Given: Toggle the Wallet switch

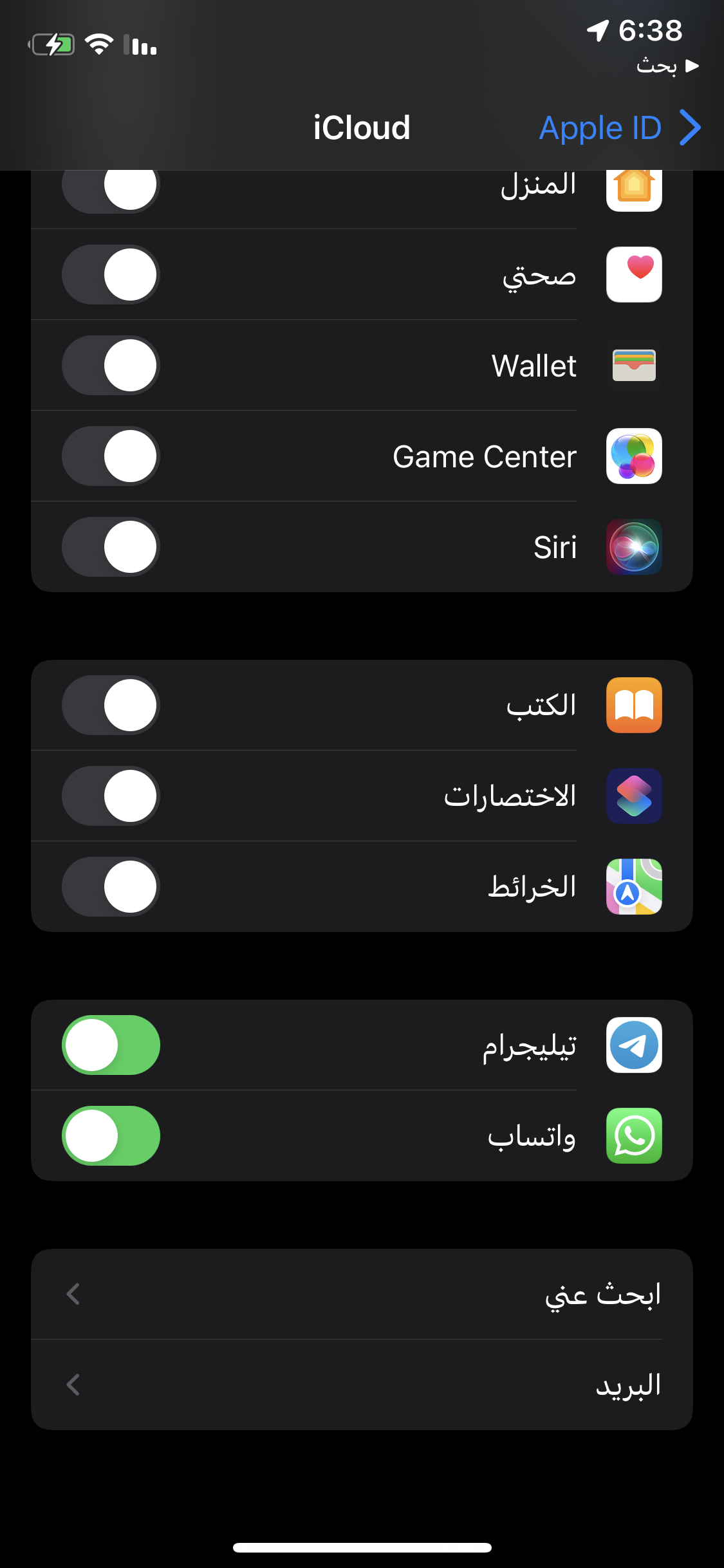Looking at the screenshot, I should pyautogui.click(x=111, y=366).
